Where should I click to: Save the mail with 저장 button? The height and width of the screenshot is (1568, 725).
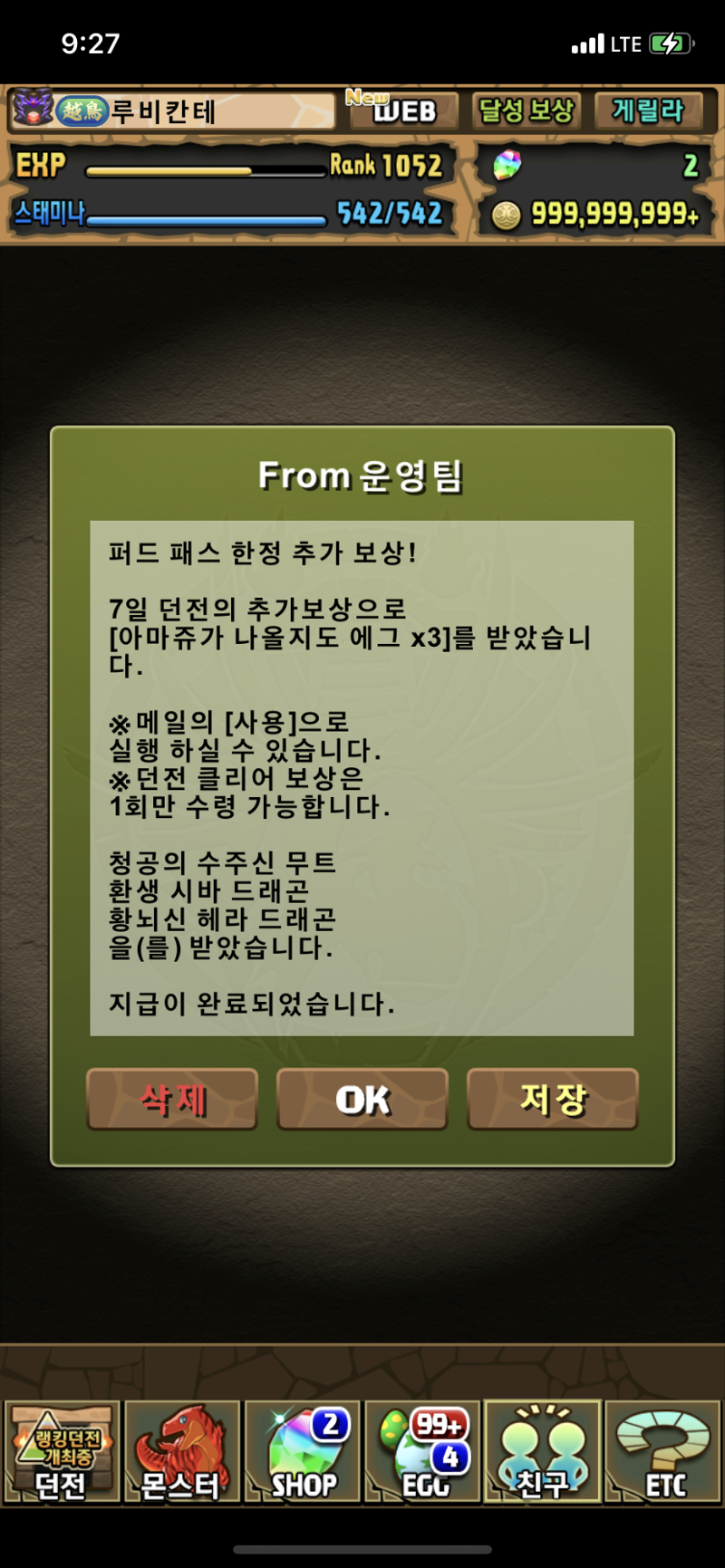coord(553,1099)
